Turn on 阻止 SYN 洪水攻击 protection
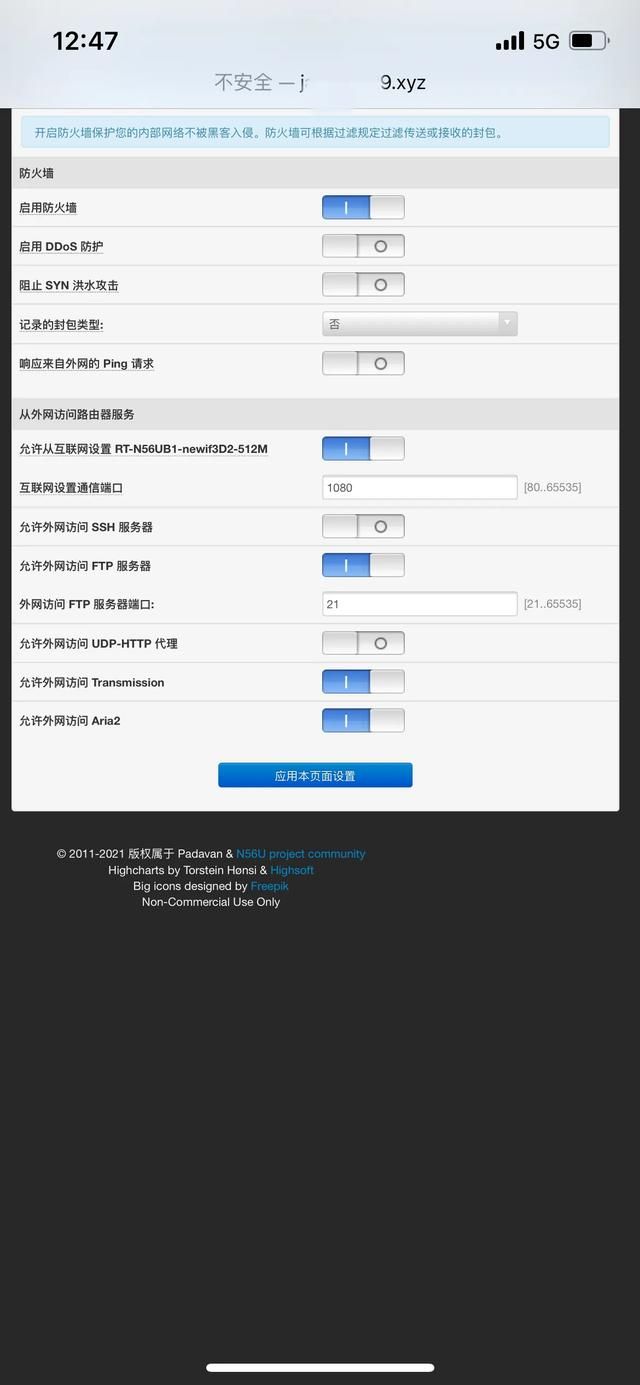This screenshot has height=1385, width=640. (x=363, y=285)
